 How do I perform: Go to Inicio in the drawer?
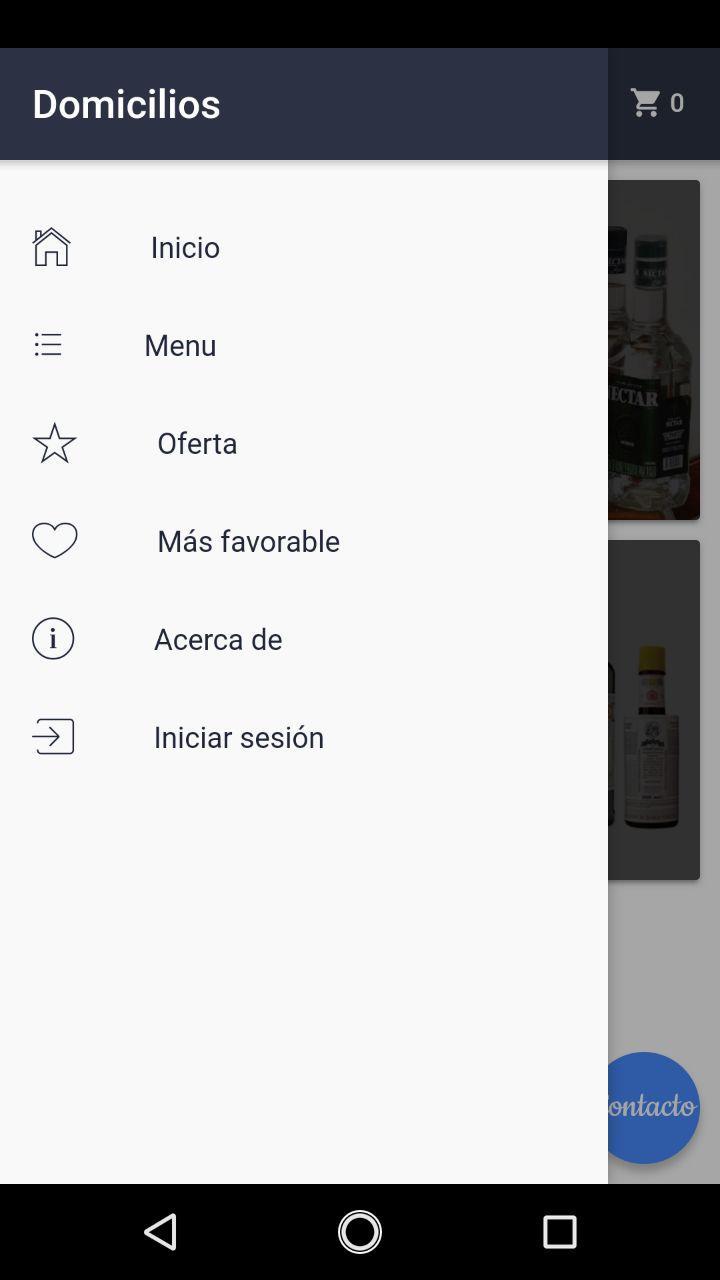pos(304,247)
